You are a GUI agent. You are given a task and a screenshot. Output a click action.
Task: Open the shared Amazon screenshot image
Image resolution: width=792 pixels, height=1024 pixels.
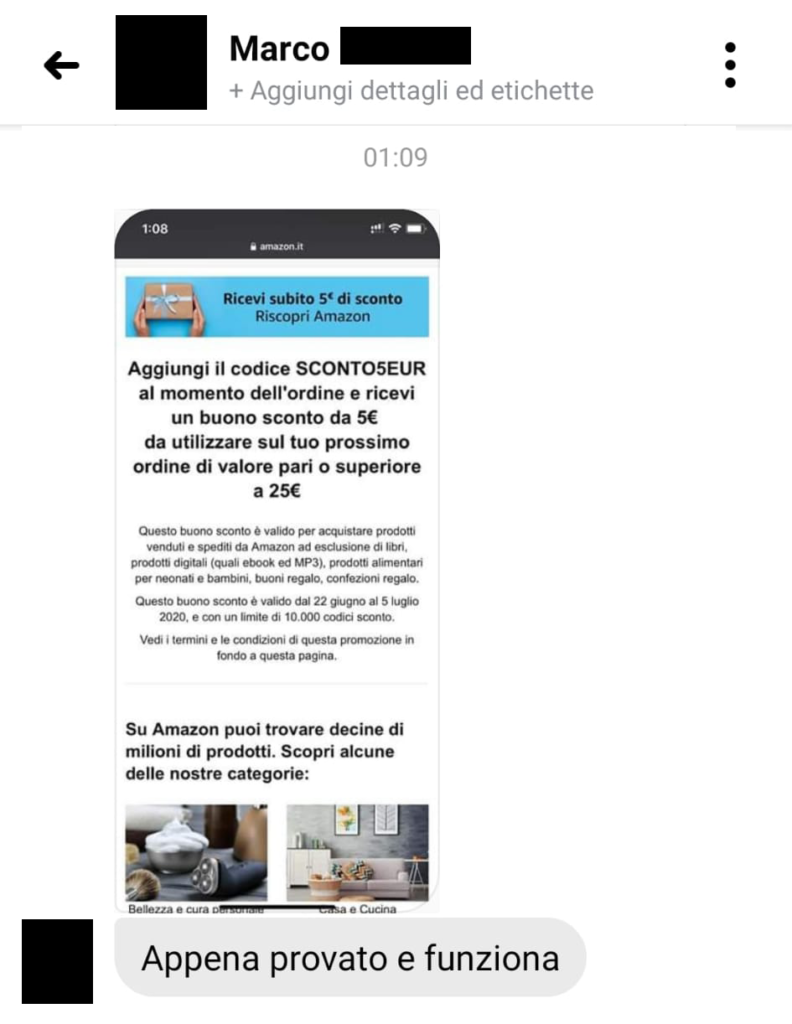[x=277, y=560]
